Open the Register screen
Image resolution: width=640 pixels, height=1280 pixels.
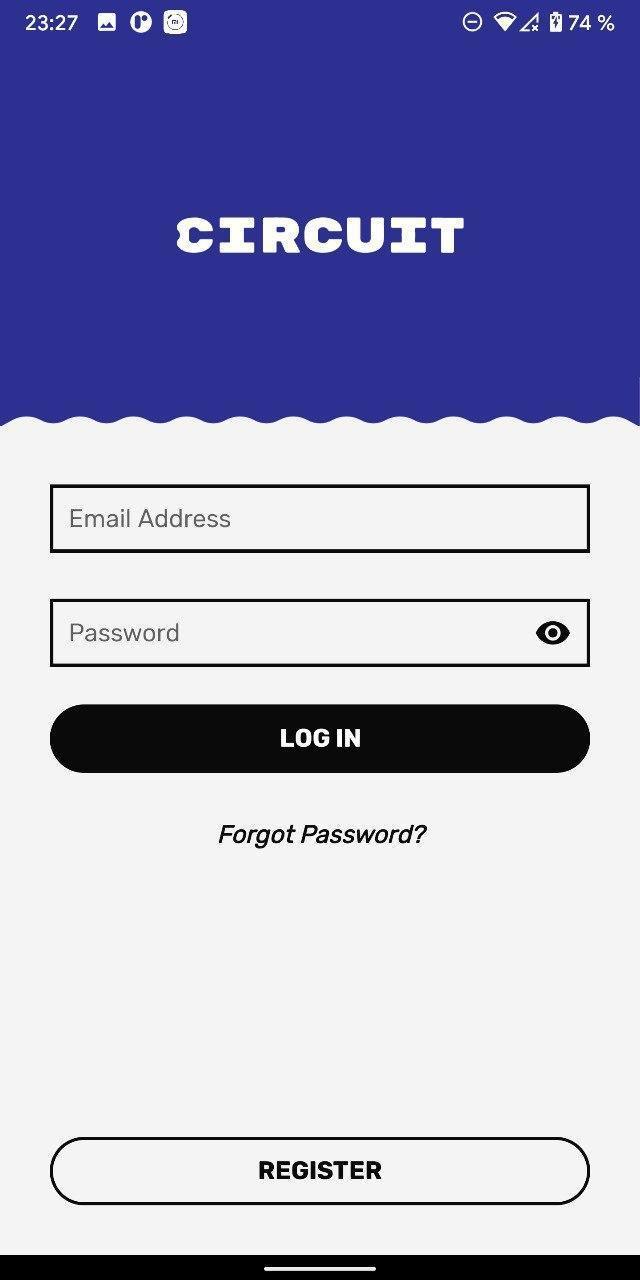tap(320, 1170)
